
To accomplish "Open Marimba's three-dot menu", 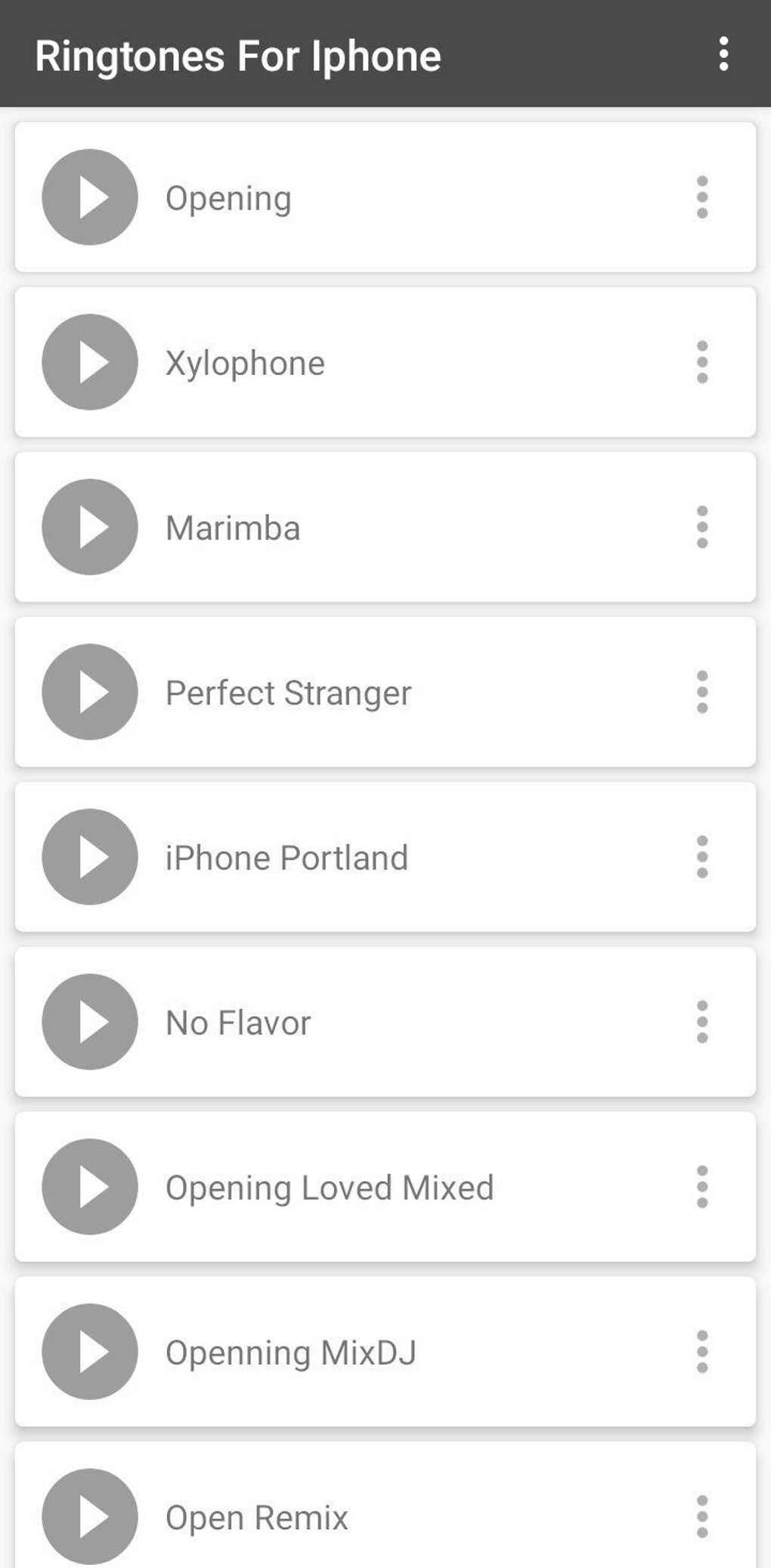I will [x=702, y=527].
